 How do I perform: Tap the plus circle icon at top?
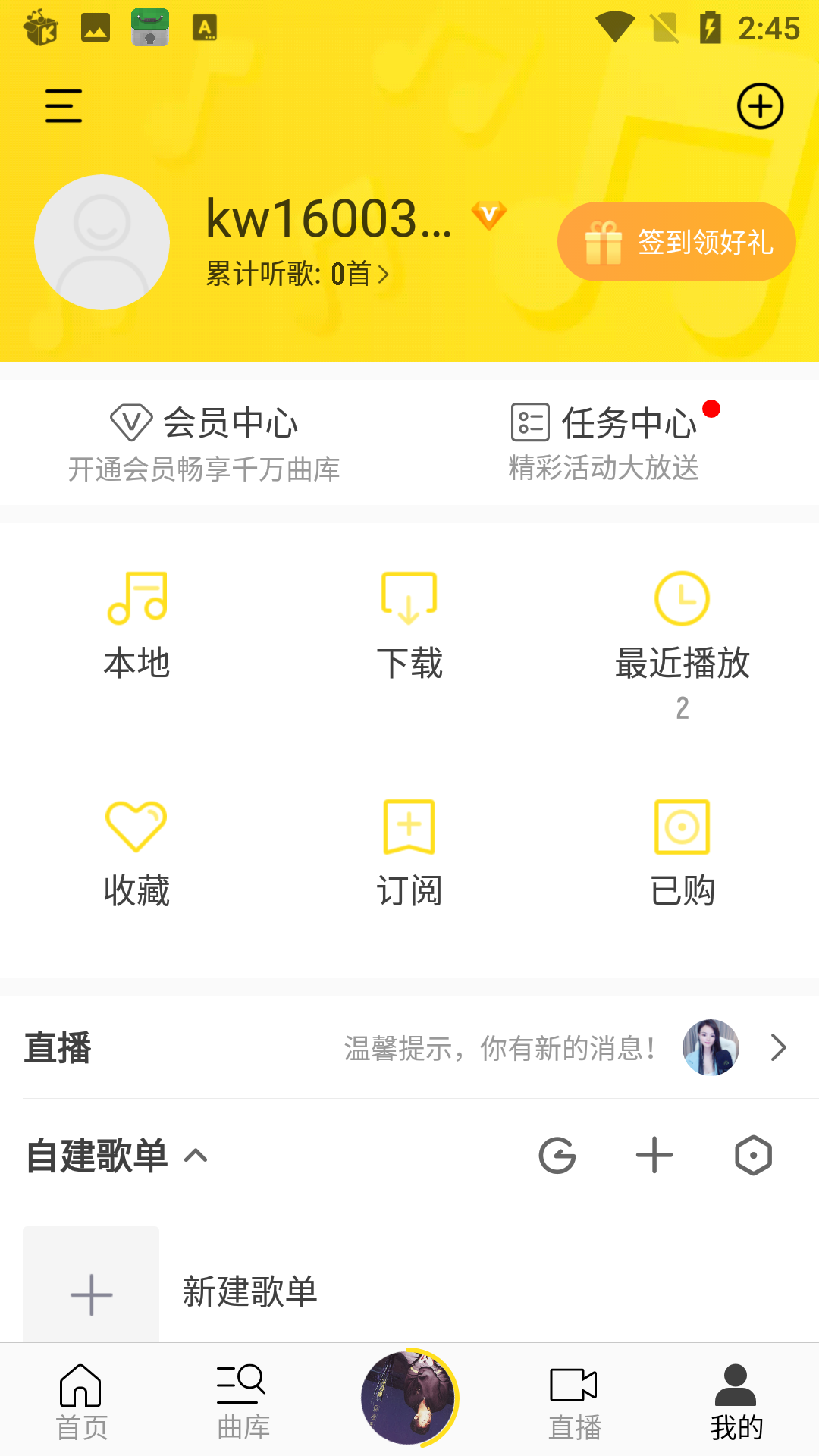tap(760, 106)
